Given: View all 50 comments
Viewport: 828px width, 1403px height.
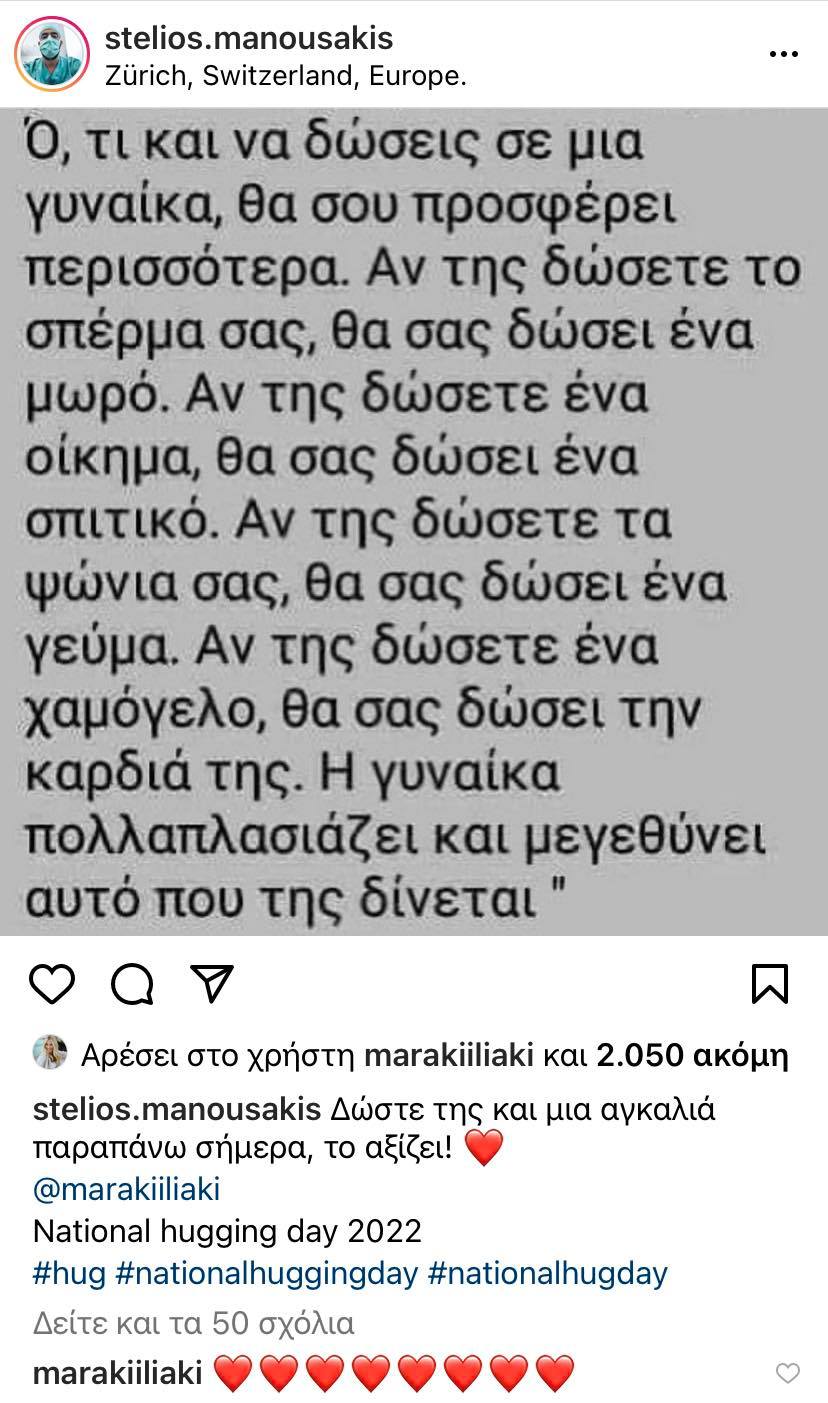Looking at the screenshot, I should (x=193, y=1324).
